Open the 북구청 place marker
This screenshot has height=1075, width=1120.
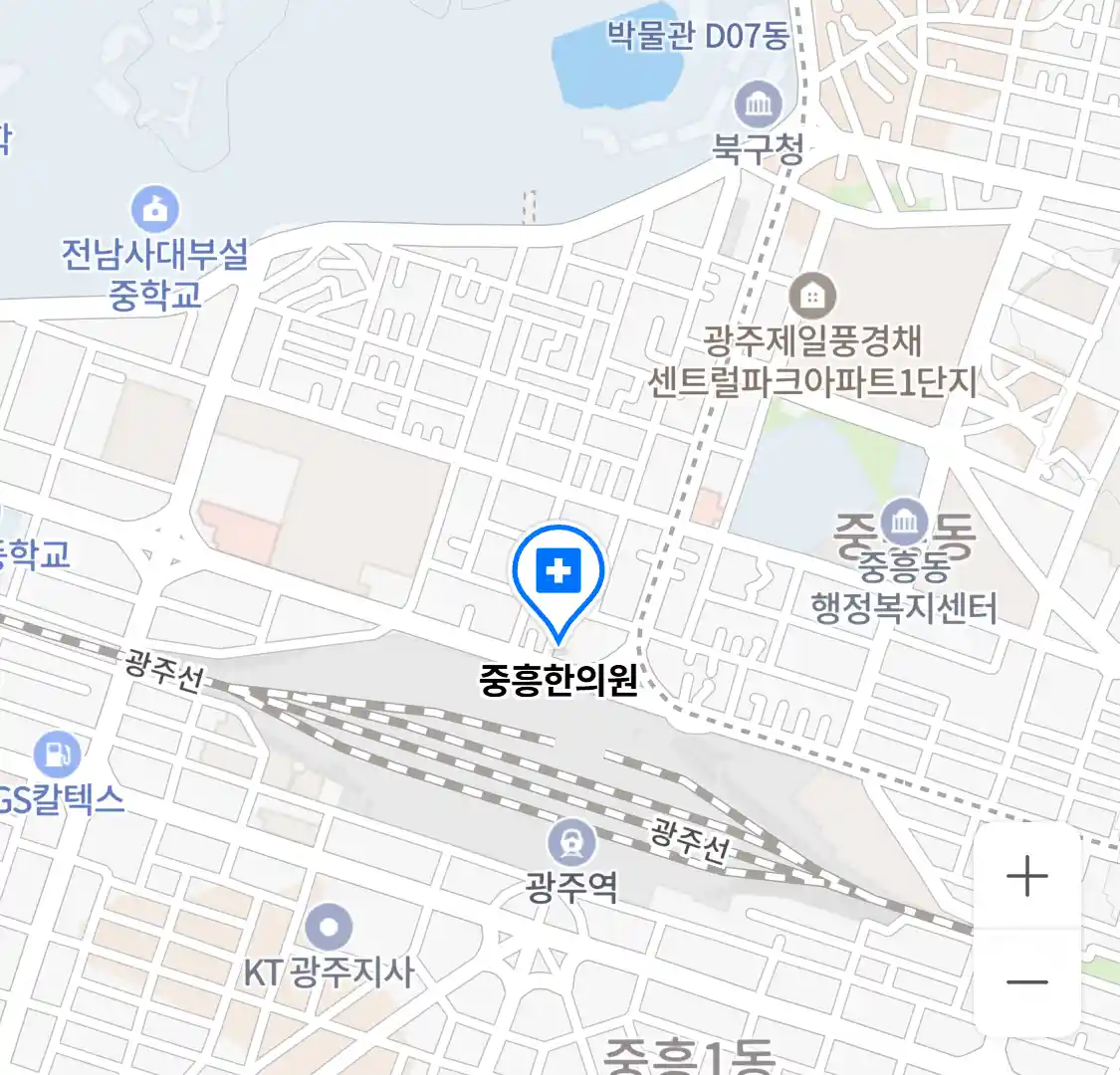(759, 104)
